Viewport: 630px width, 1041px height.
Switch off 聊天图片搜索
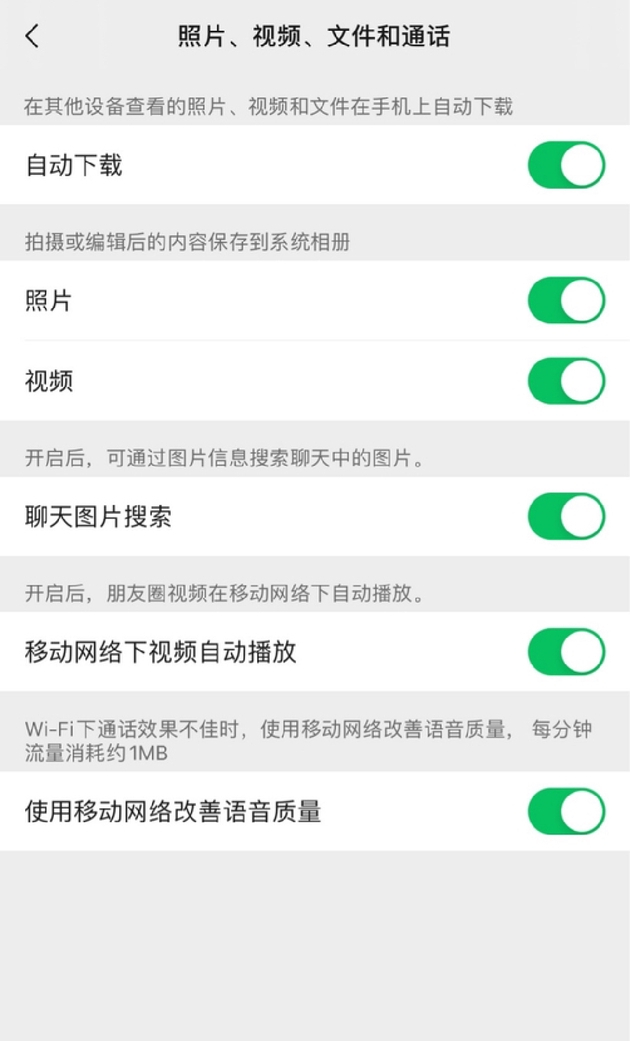click(x=566, y=517)
